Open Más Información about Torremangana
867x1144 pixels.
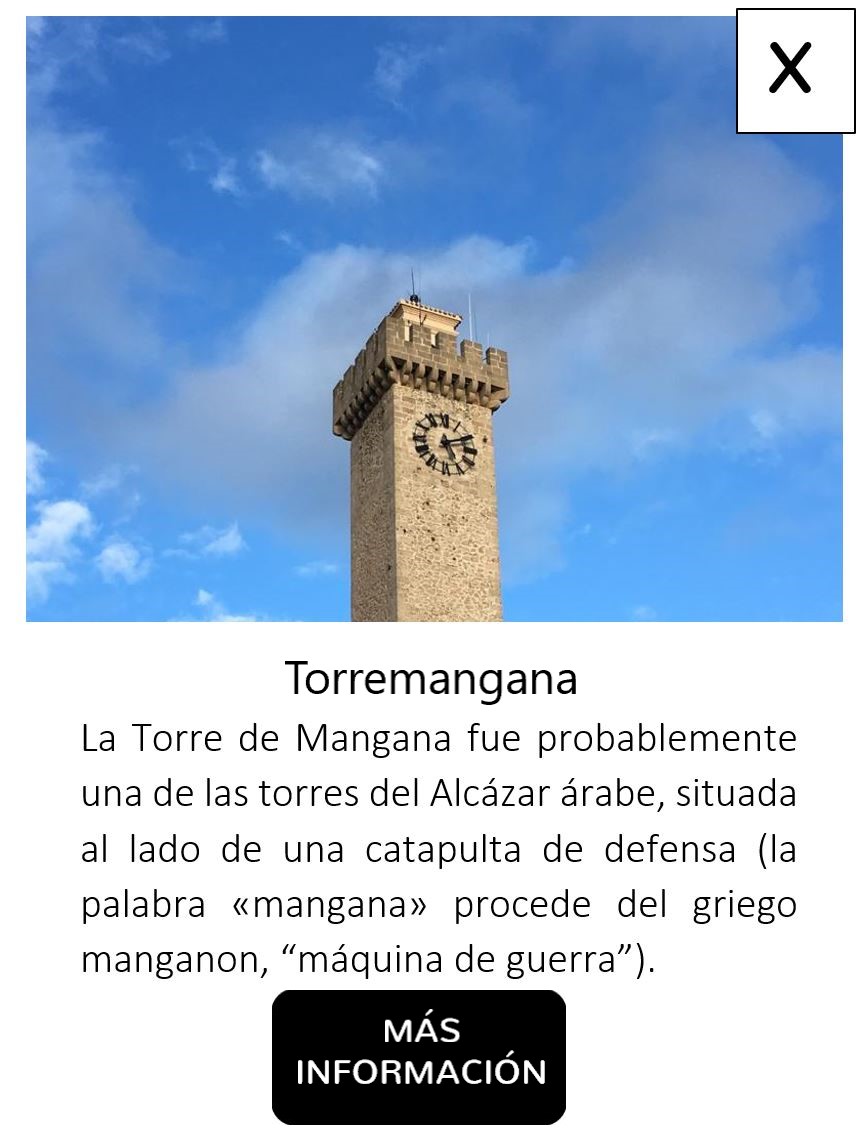coord(419,1057)
